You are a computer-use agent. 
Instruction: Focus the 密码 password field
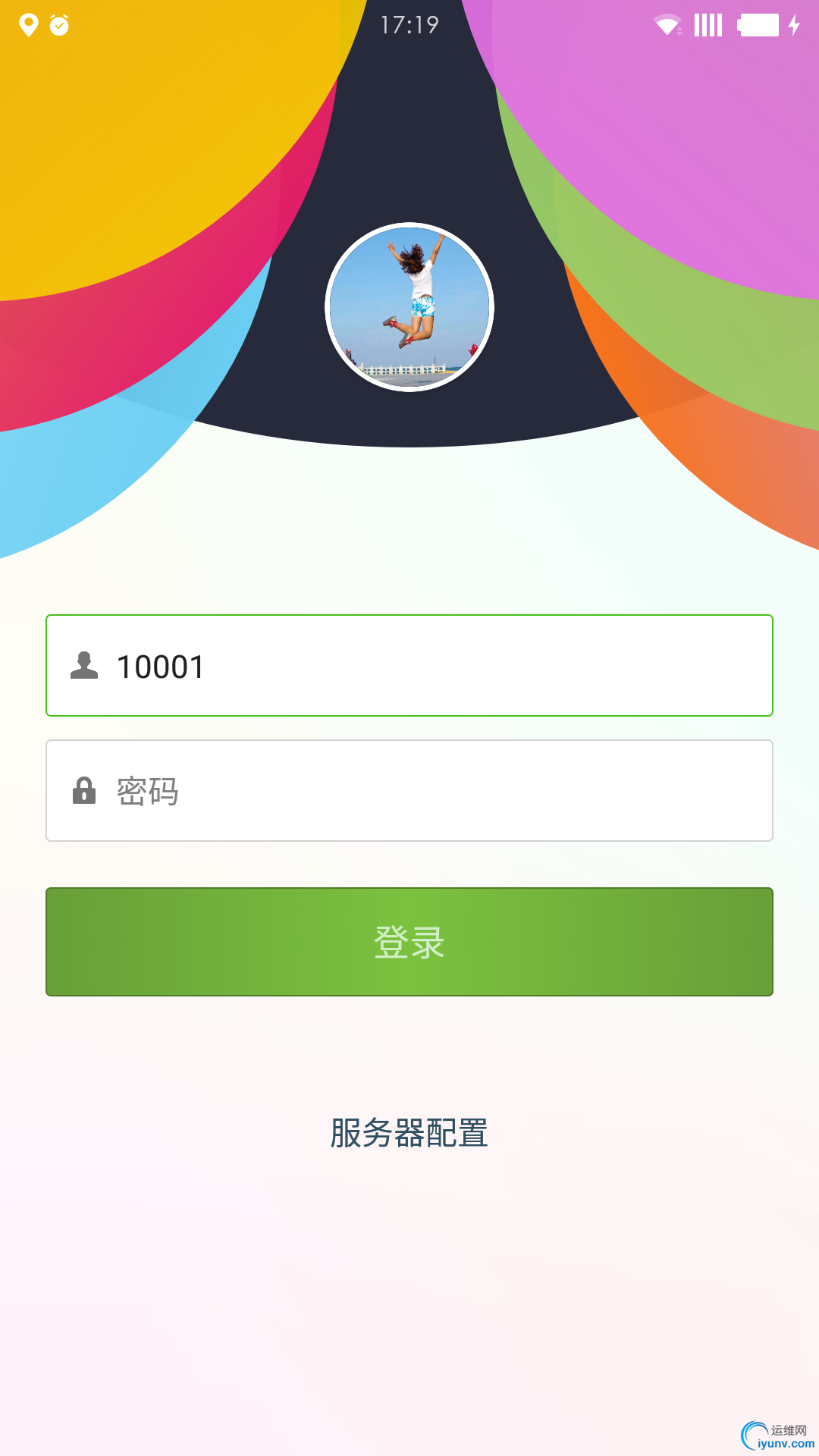pos(409,791)
